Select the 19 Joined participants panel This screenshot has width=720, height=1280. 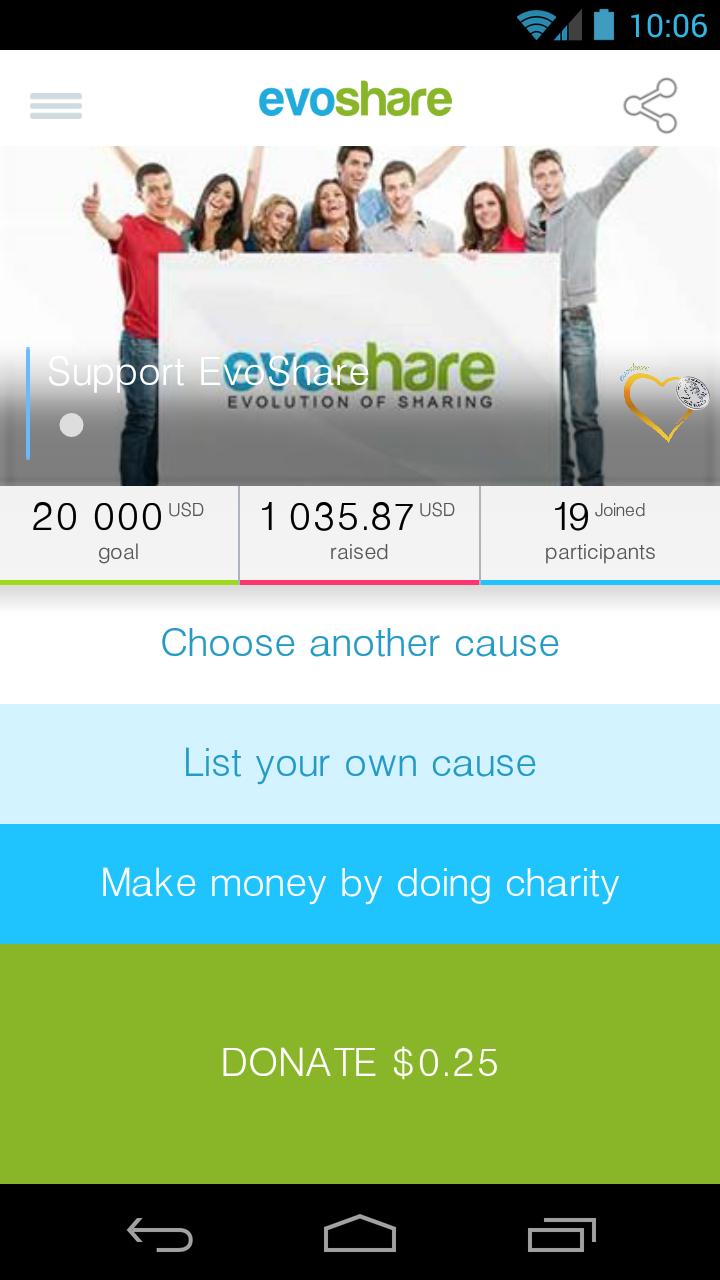point(600,532)
